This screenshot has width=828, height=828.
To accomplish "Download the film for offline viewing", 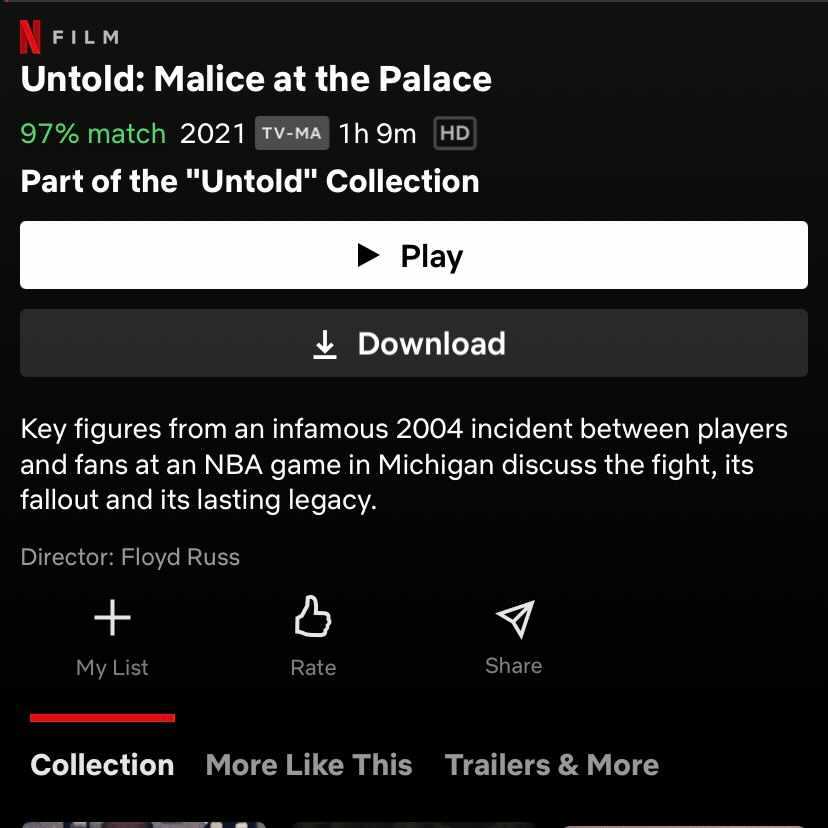I will click(x=413, y=343).
